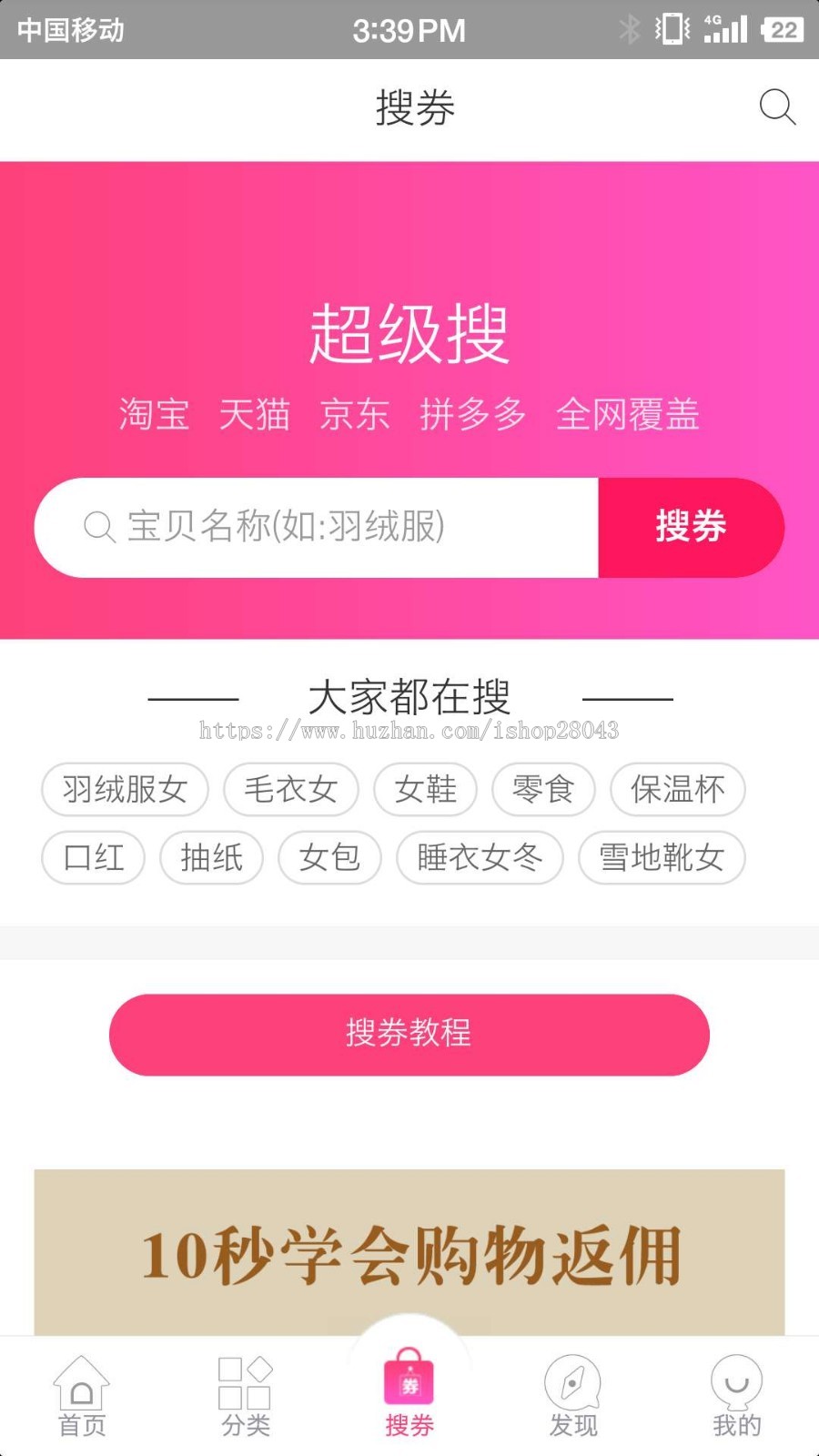Open the 搜券教程 tutorial button

(409, 1035)
